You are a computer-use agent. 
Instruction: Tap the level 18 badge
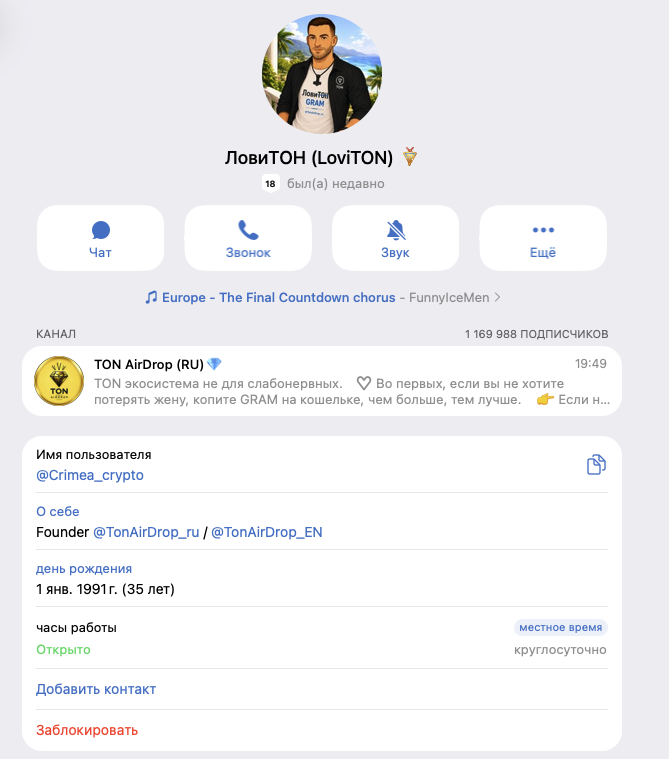click(x=271, y=183)
